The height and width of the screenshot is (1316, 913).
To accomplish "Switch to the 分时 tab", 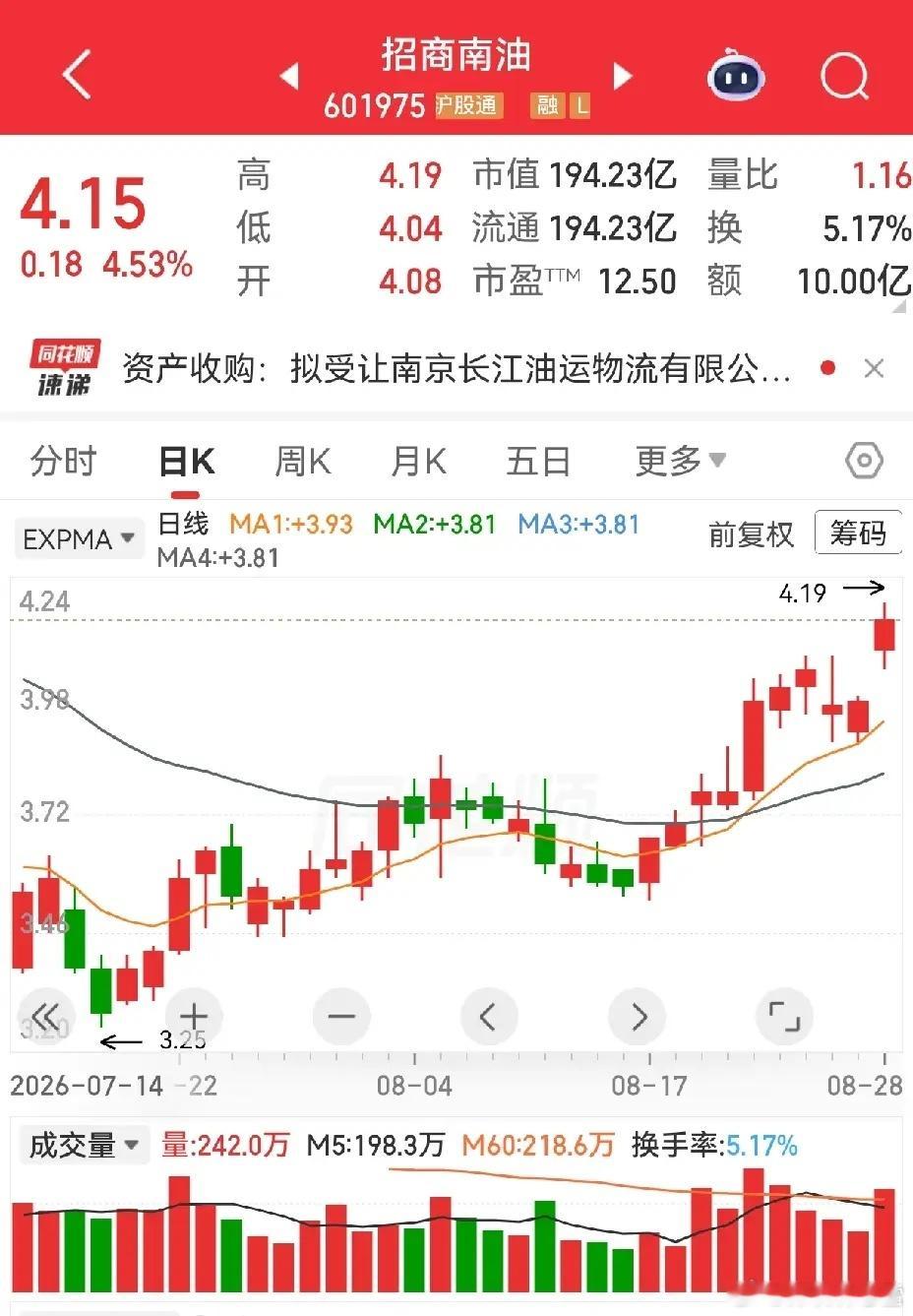I will tap(63, 461).
